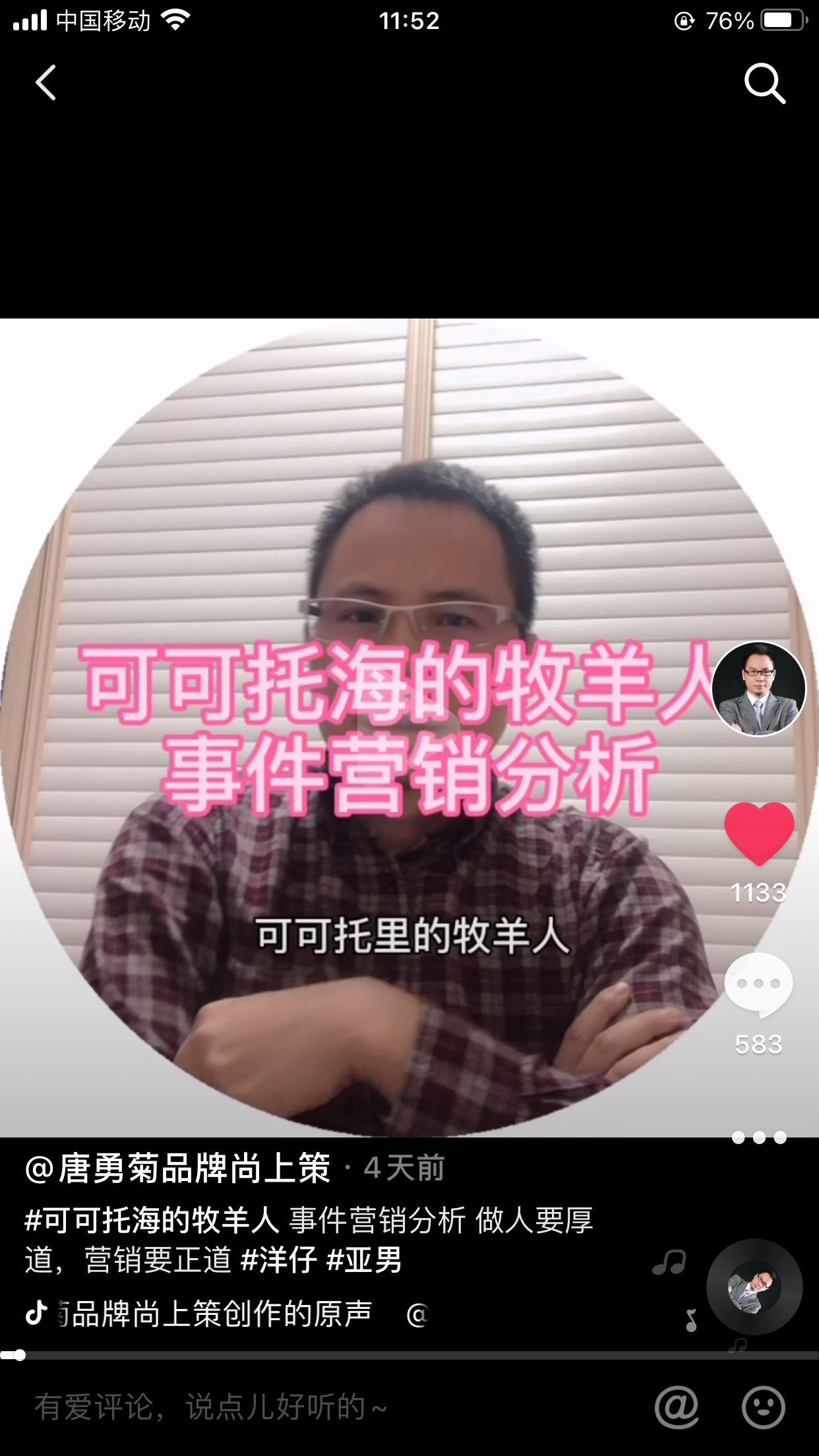Screen dimensions: 819x1456
Task: Tap the spinning music disc
Action: click(x=754, y=1287)
